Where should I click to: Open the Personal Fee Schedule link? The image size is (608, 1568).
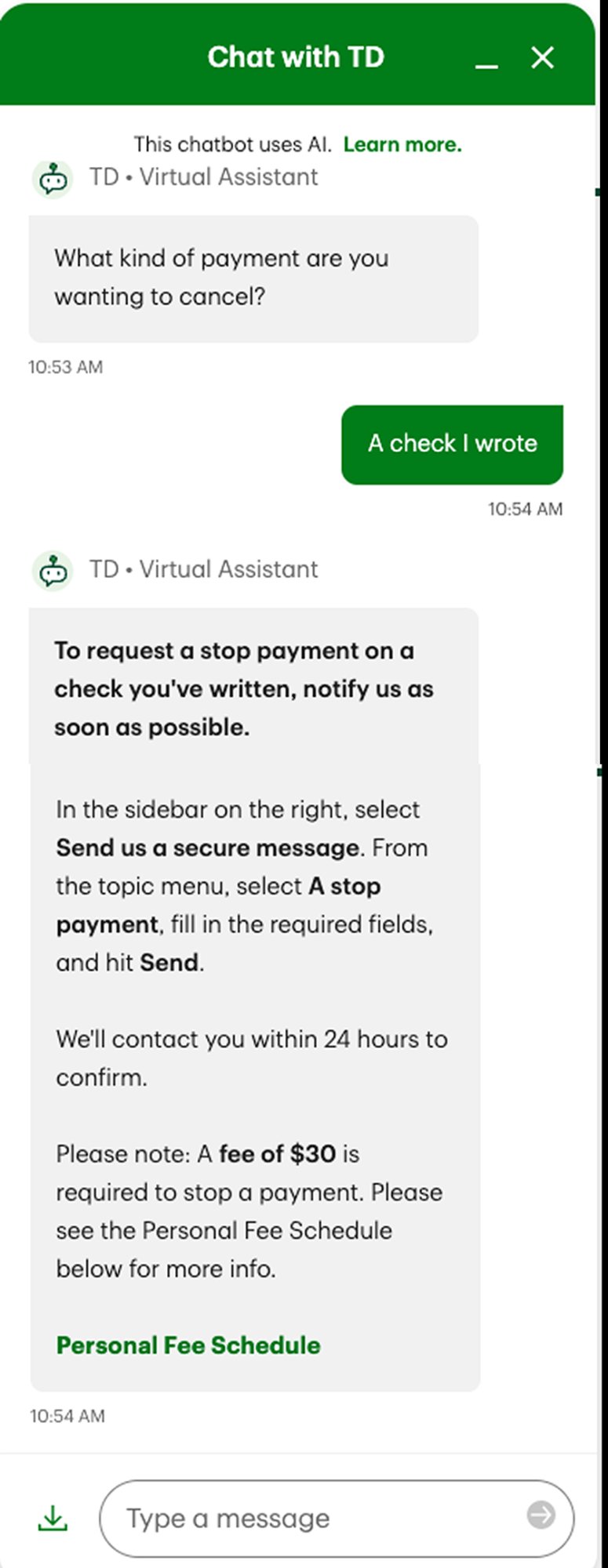coord(188,1345)
